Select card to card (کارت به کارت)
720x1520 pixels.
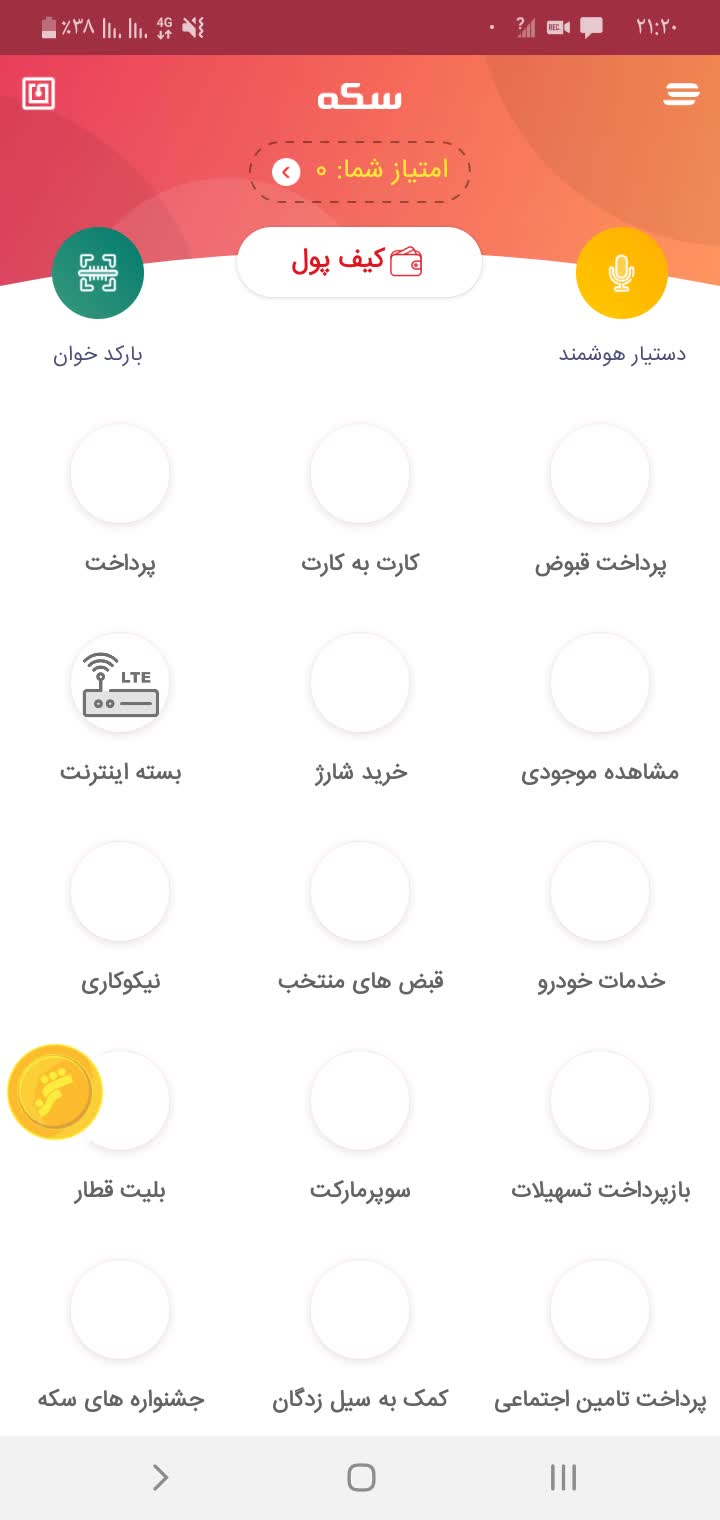point(360,474)
